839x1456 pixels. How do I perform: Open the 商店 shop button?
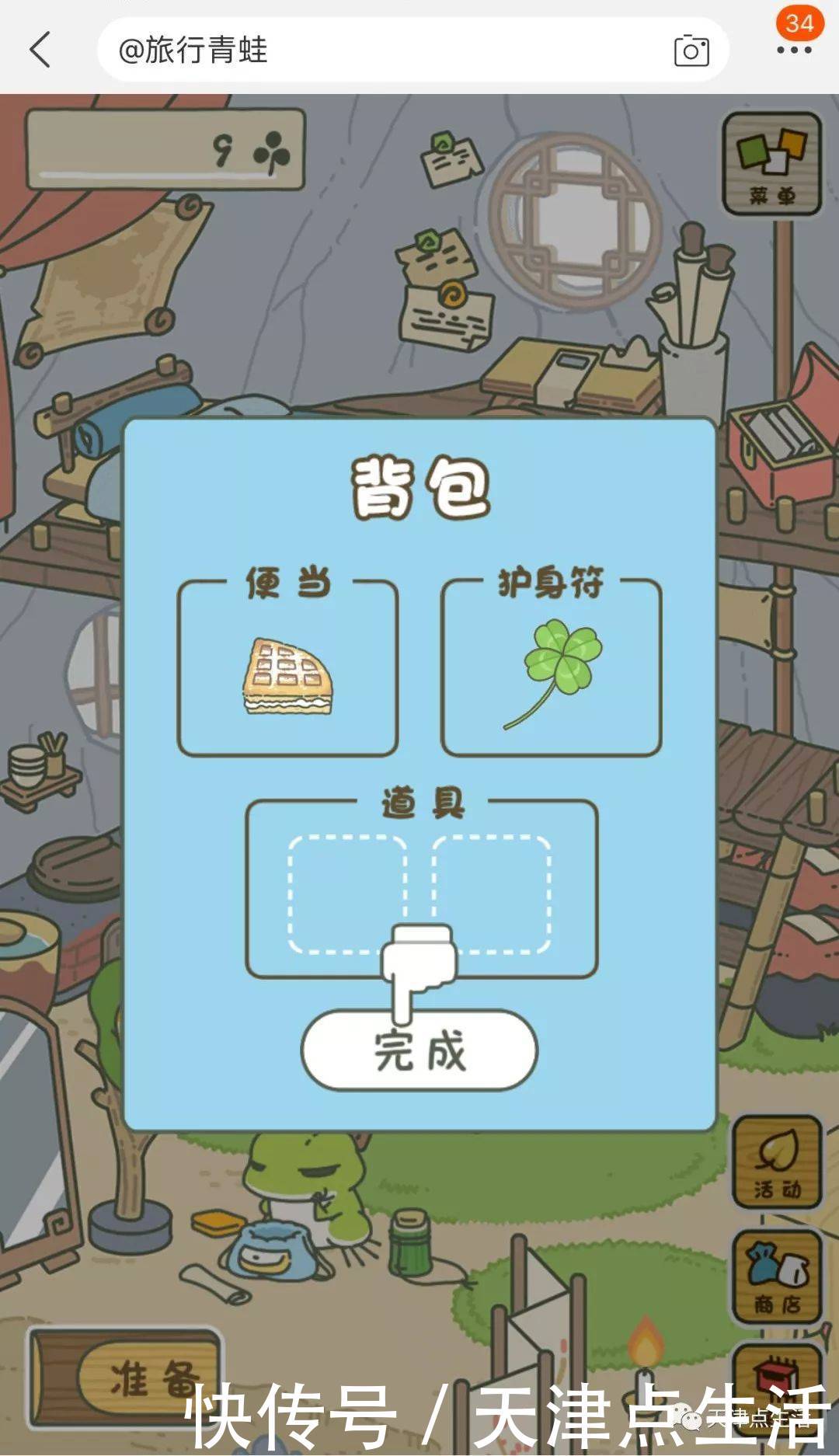click(x=777, y=1277)
